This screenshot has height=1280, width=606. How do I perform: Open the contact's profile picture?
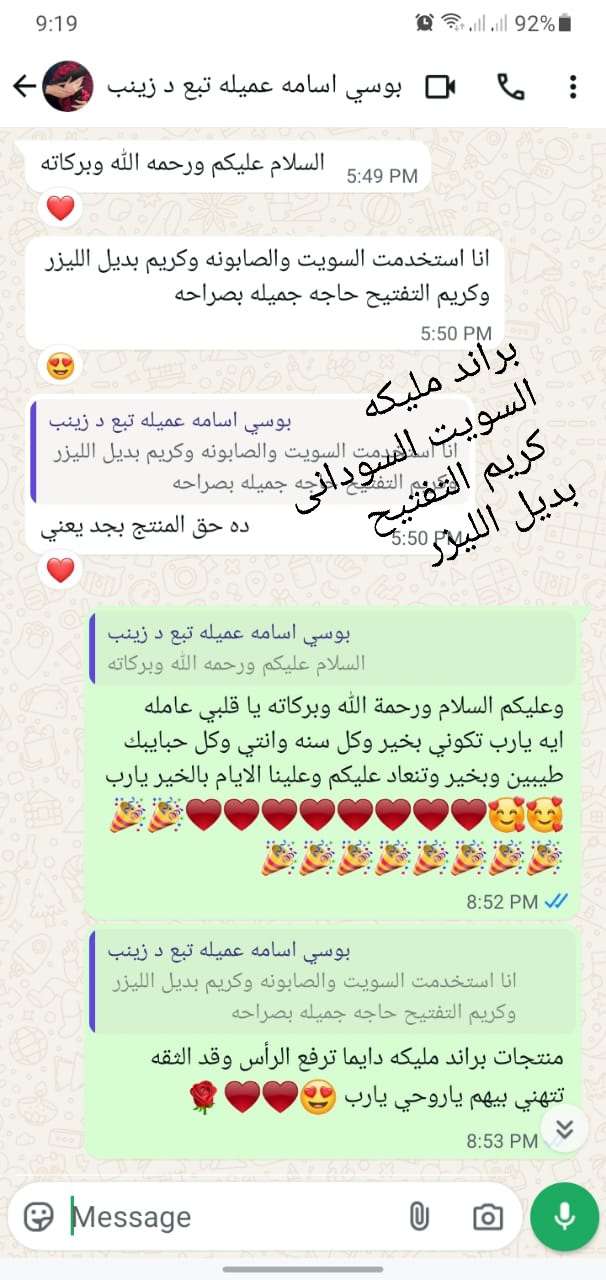[x=69, y=87]
